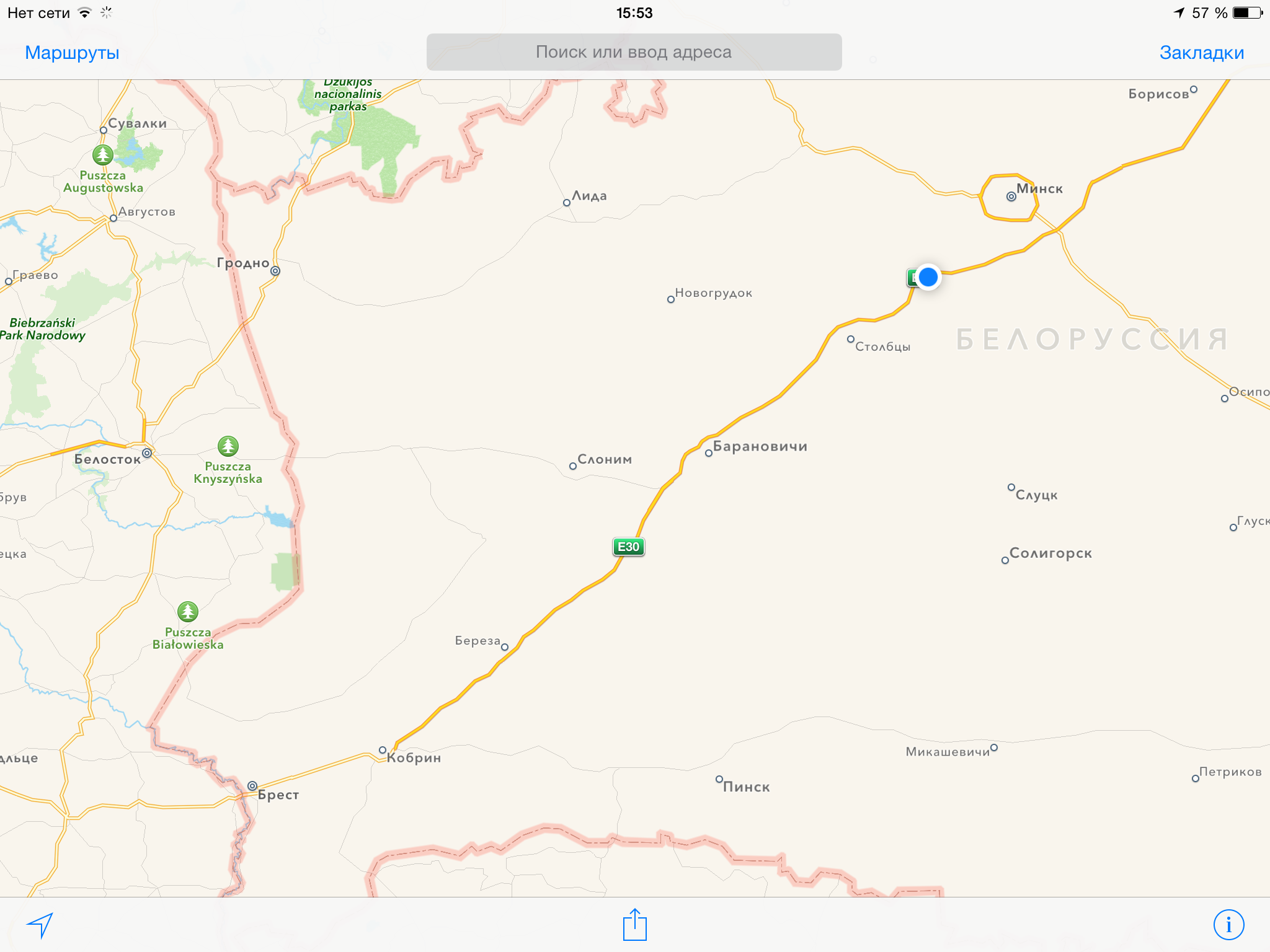This screenshot has height=952, width=1270.
Task: Tap the address search field
Action: point(634,52)
